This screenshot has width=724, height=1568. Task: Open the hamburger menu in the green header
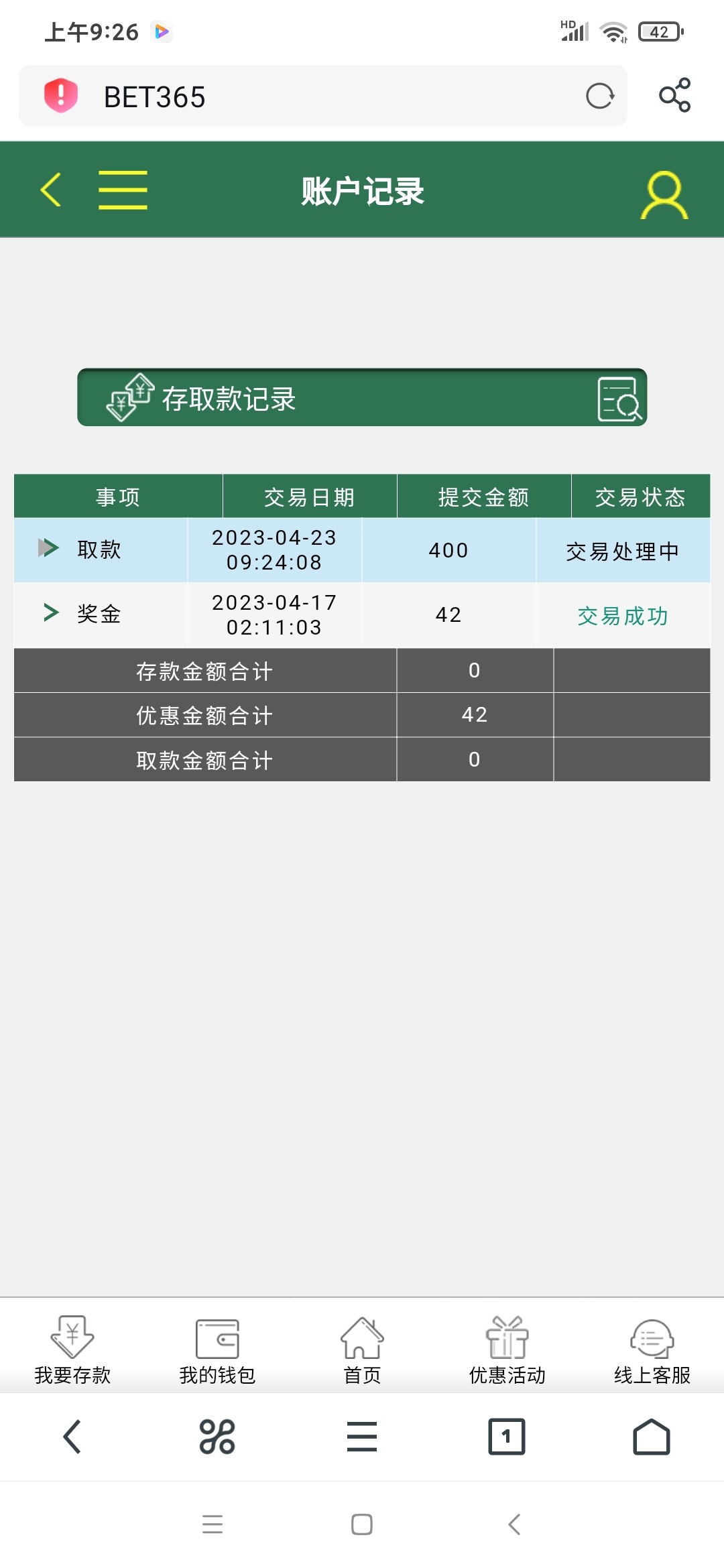122,190
